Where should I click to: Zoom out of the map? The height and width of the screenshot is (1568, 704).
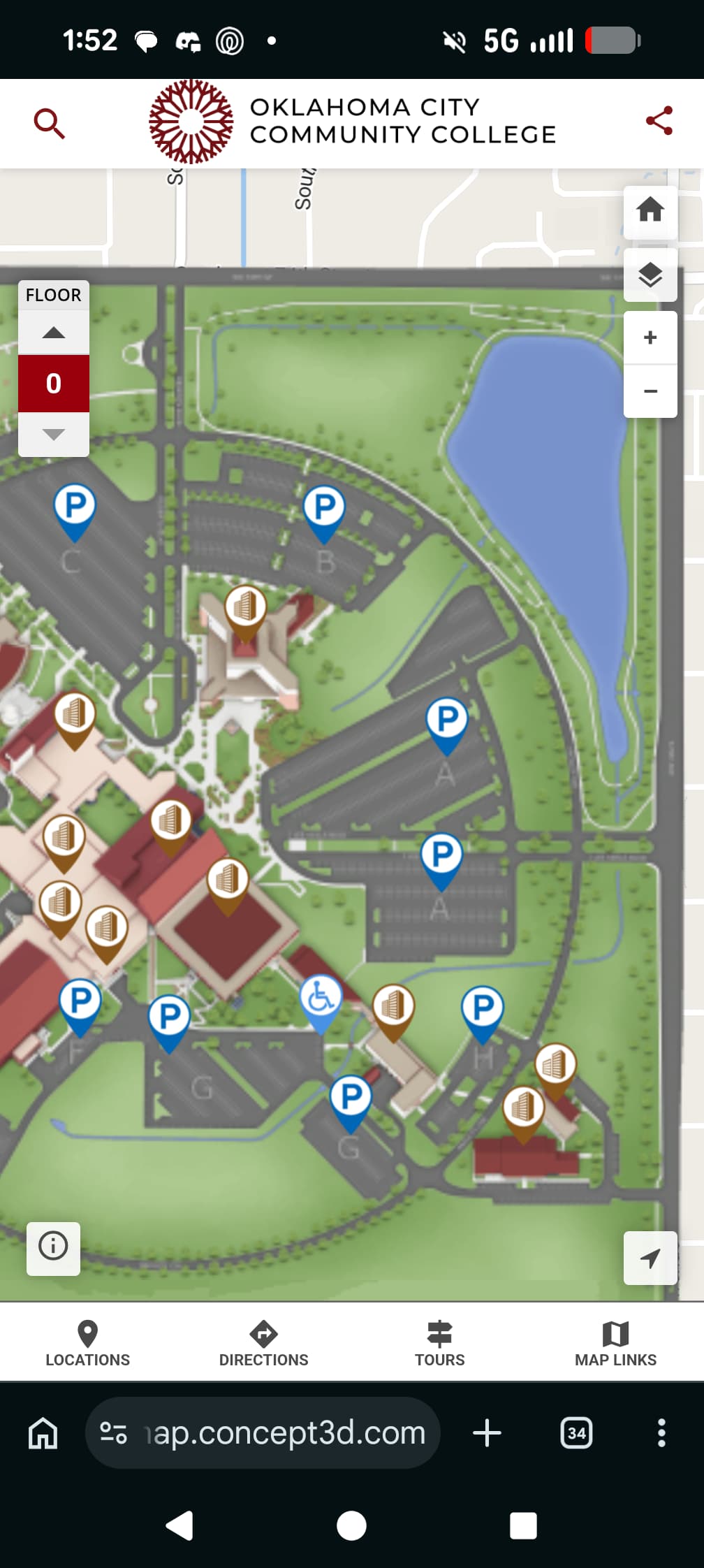coord(650,391)
